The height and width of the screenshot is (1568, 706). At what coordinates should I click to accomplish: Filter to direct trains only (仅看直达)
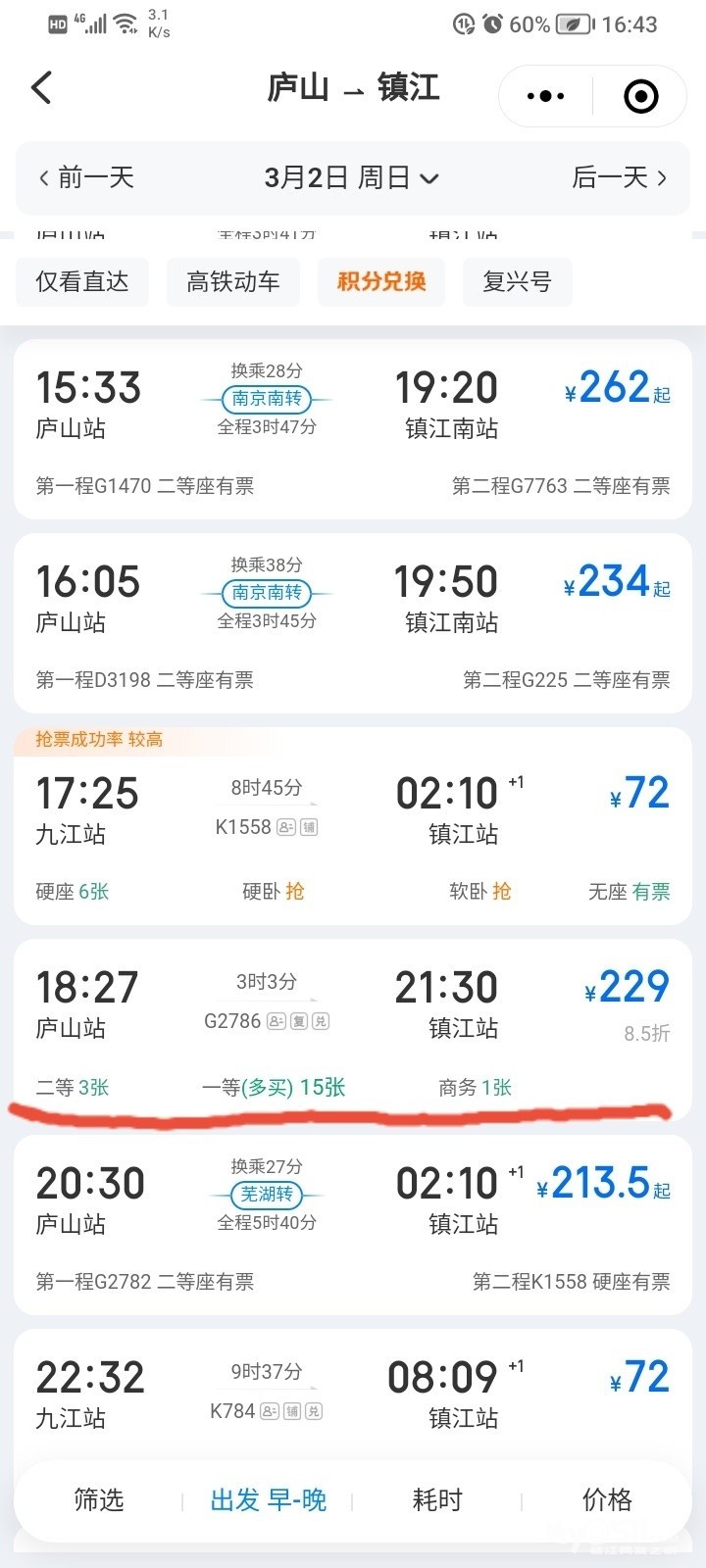click(x=82, y=282)
